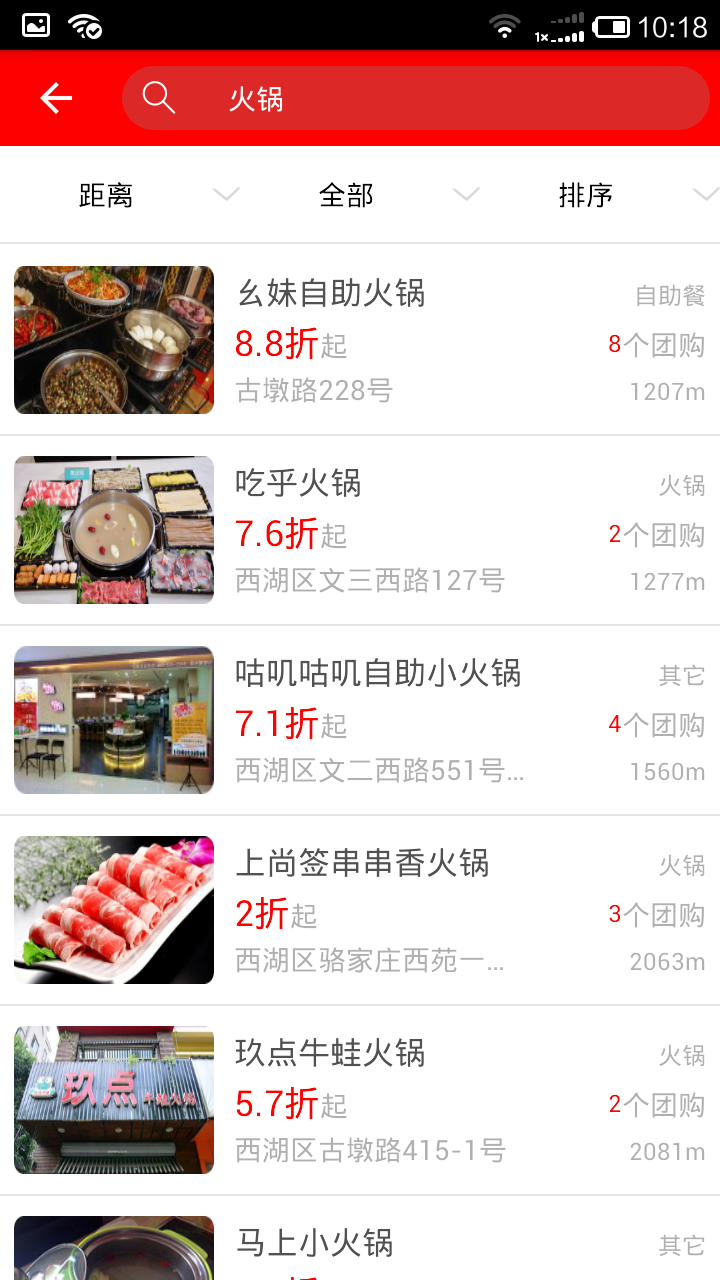
Task: Tap the magnifier icon in the search bar
Action: tap(160, 98)
